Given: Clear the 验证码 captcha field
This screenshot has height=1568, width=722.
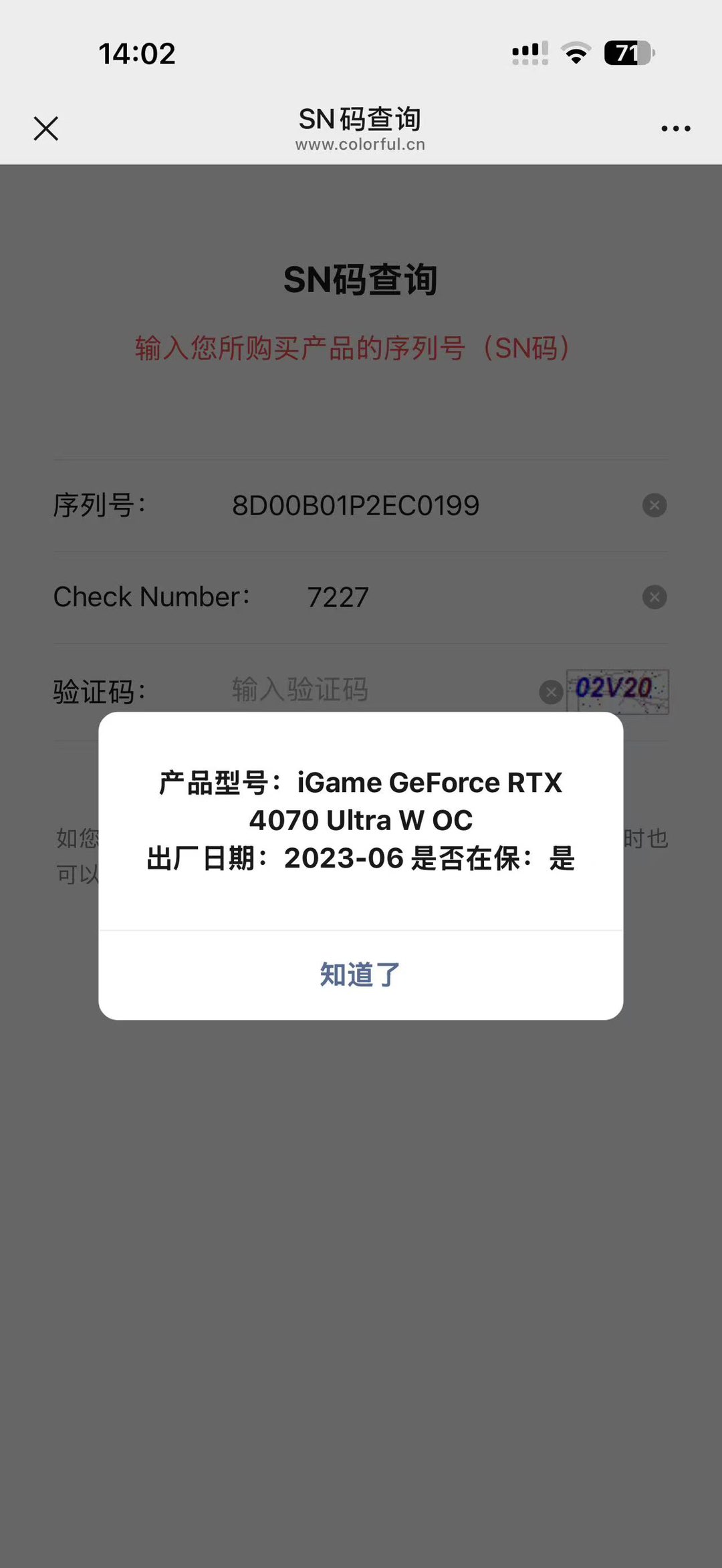Looking at the screenshot, I should click(x=551, y=692).
